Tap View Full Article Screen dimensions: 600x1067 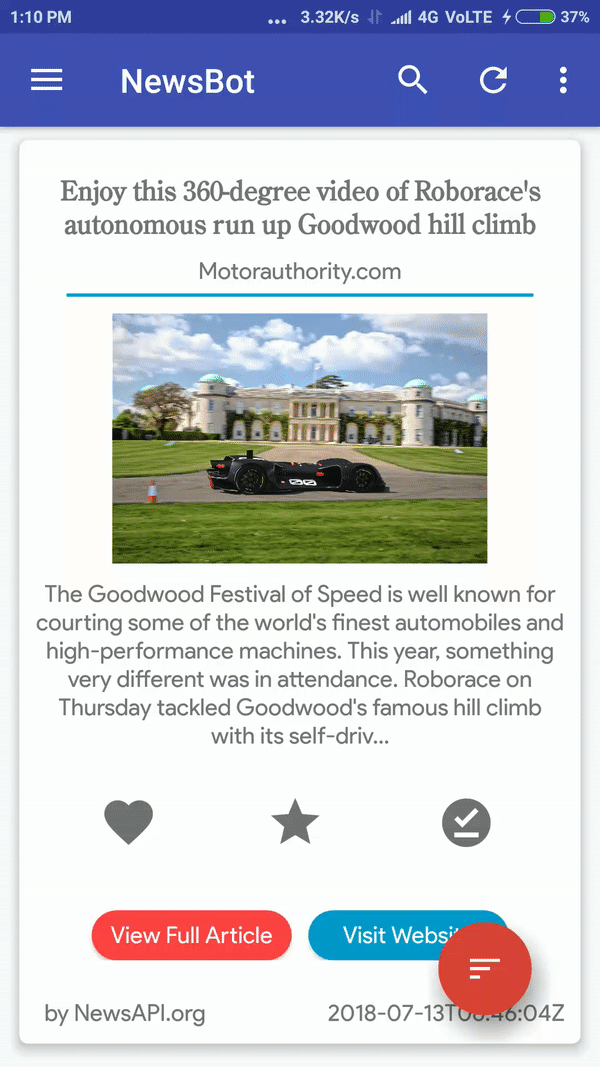coord(191,935)
